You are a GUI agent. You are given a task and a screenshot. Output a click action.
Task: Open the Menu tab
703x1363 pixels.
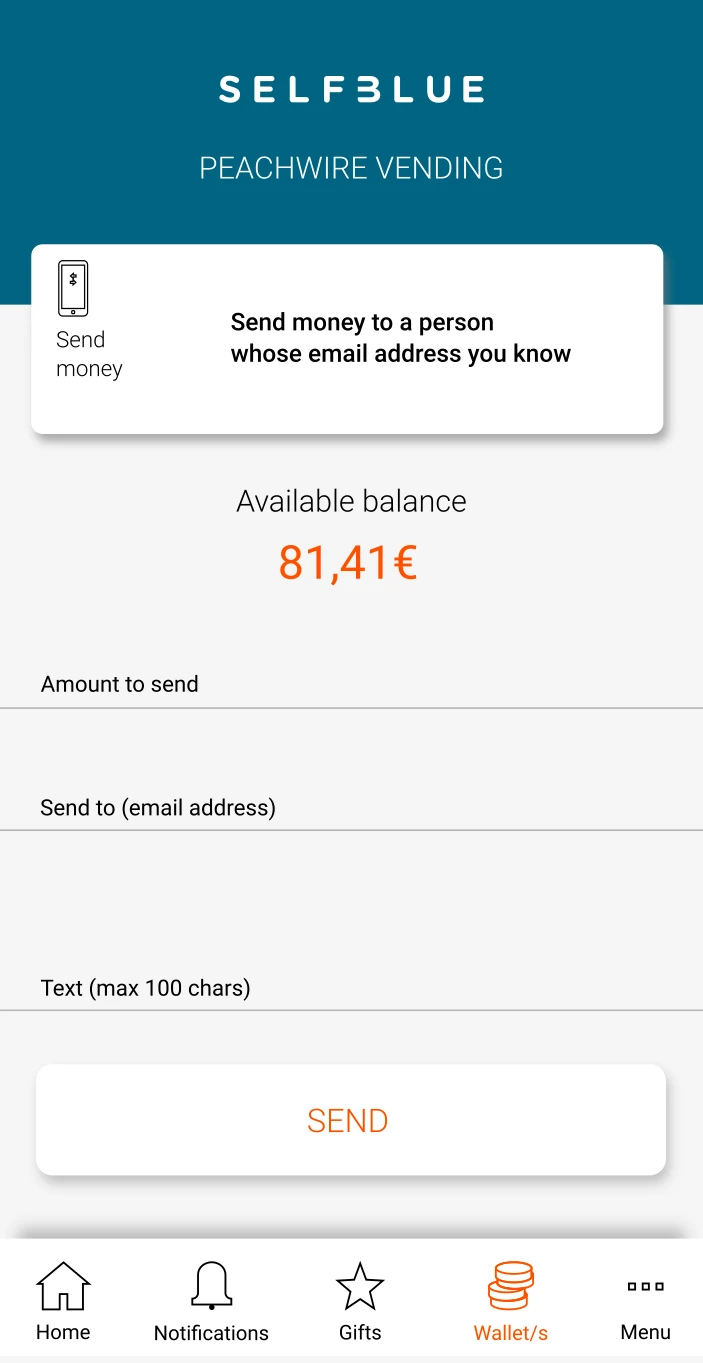pyautogui.click(x=645, y=1302)
